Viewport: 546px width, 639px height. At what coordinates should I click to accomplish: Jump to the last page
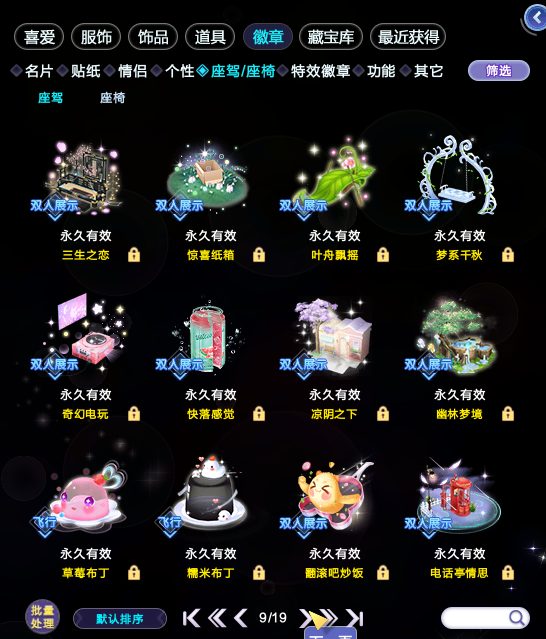coord(354,618)
